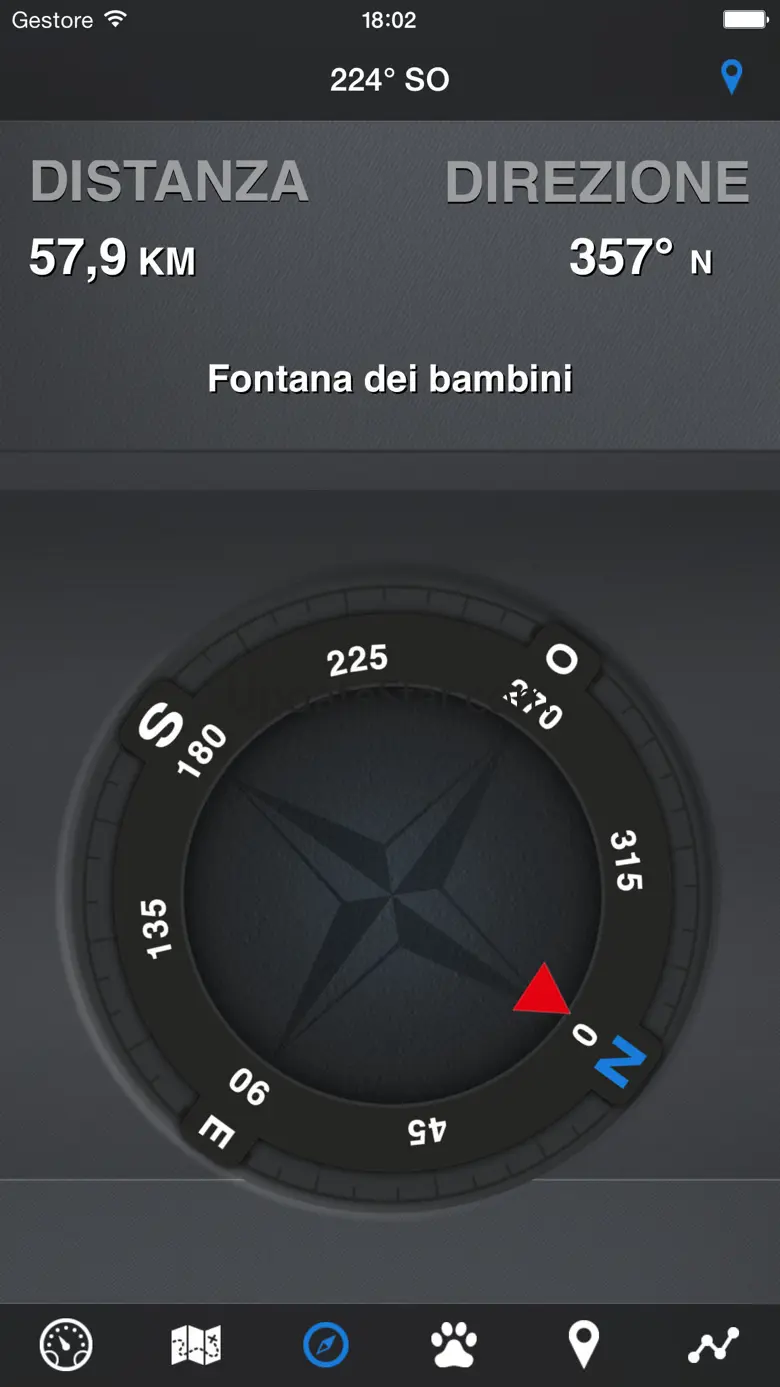780x1387 pixels.
Task: Switch to the waypoint pin tab
Action: [x=584, y=1344]
